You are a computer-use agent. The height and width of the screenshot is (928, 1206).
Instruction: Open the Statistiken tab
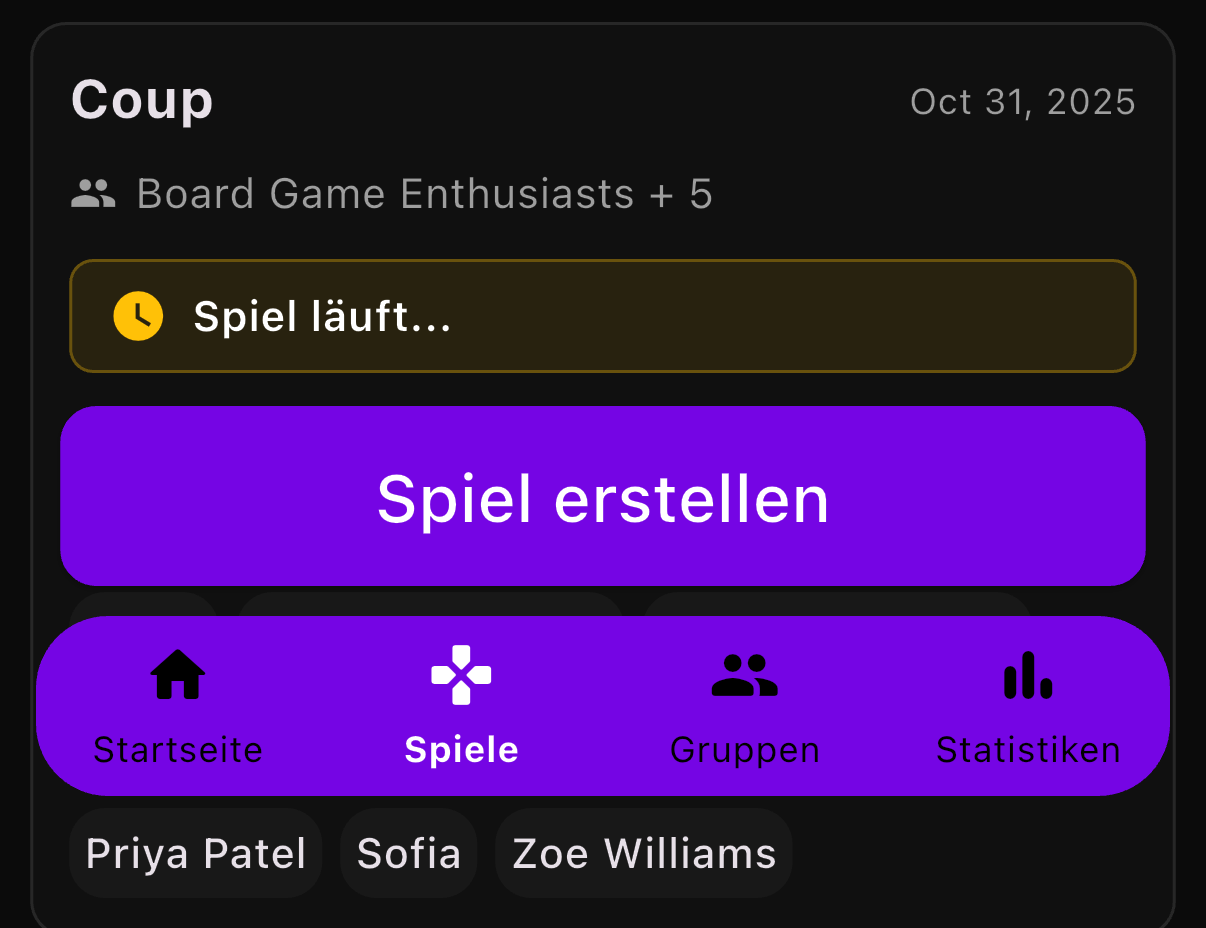pyautogui.click(x=1027, y=705)
